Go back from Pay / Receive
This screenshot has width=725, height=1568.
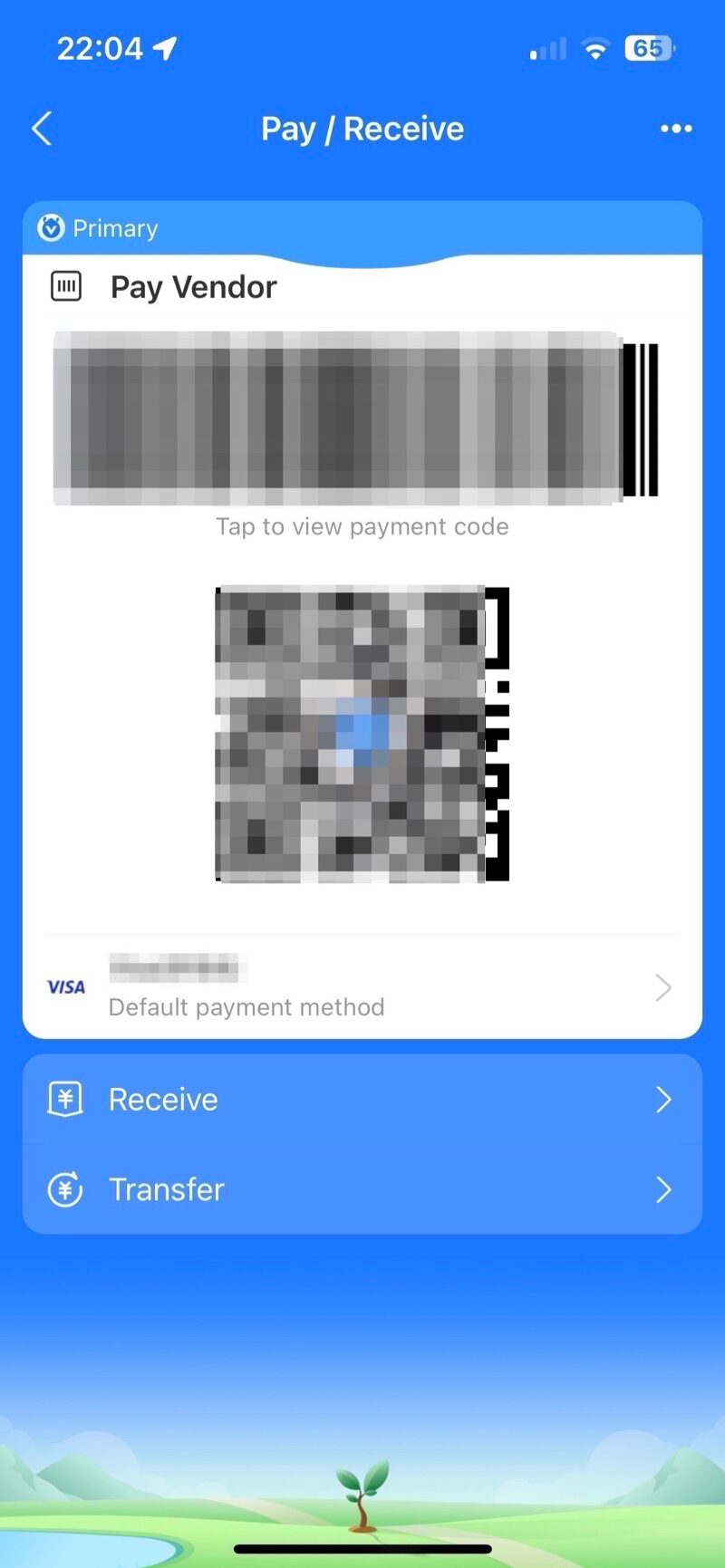(42, 129)
